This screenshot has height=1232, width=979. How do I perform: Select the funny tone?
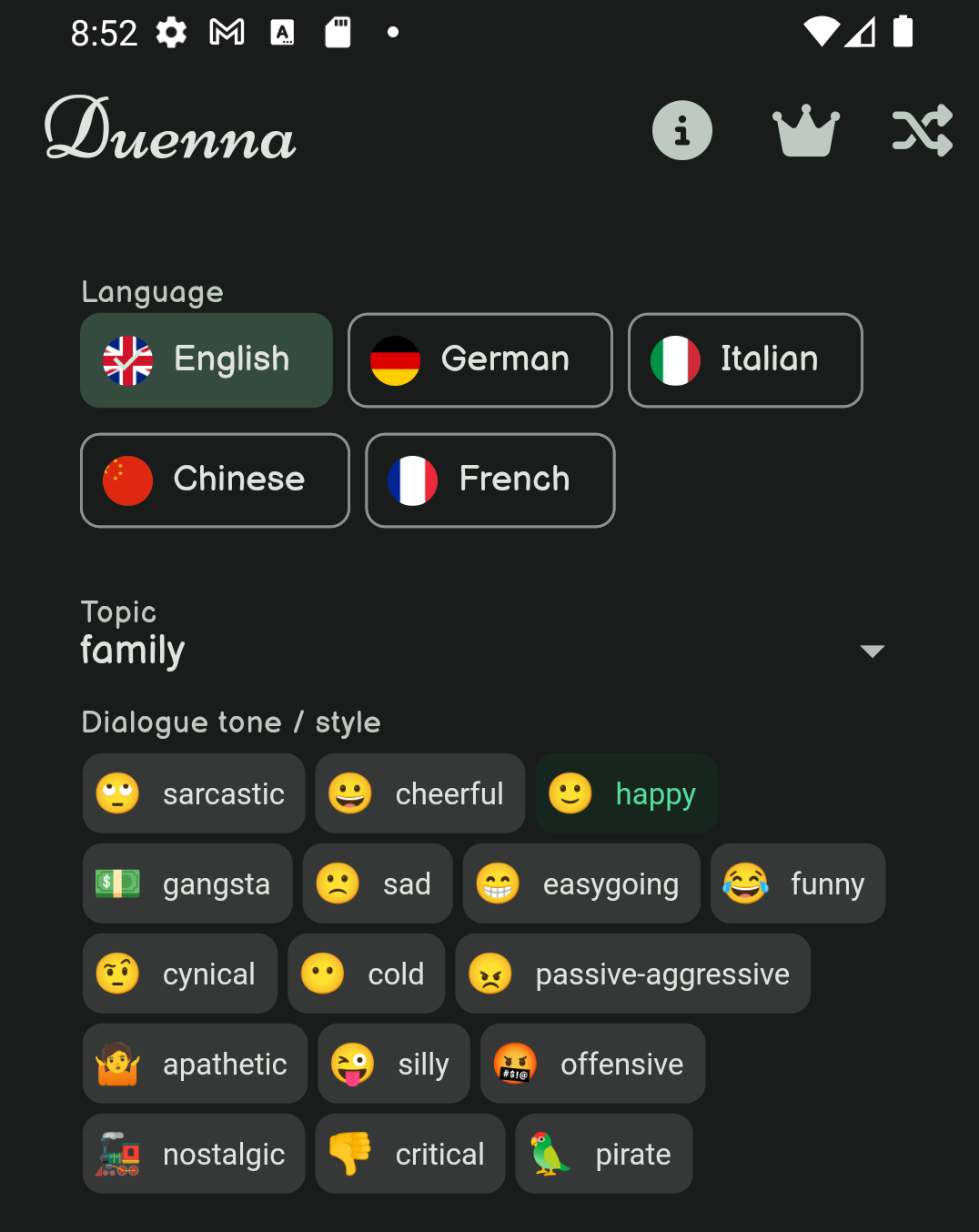pos(797,884)
